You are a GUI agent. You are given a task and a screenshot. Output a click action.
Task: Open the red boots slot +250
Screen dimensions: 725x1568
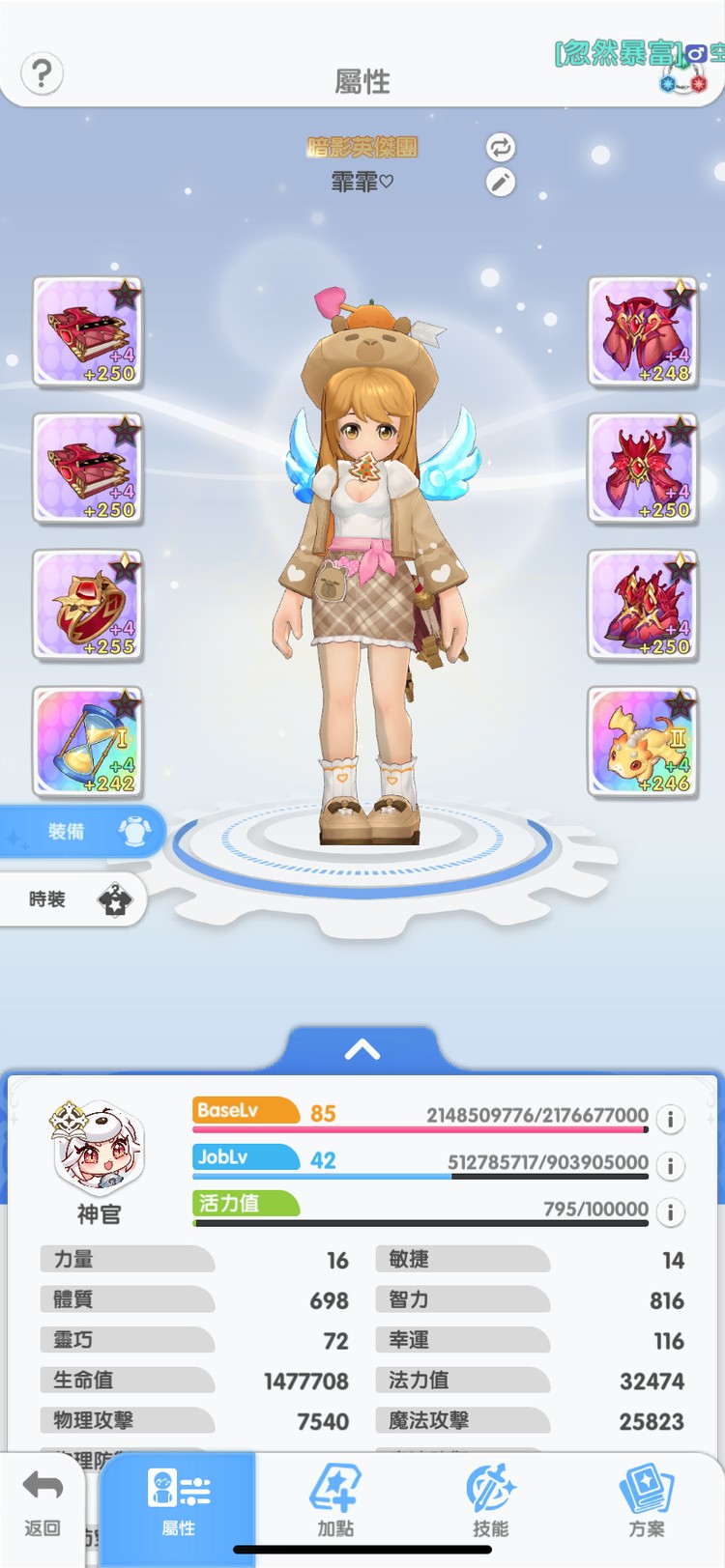click(x=643, y=606)
